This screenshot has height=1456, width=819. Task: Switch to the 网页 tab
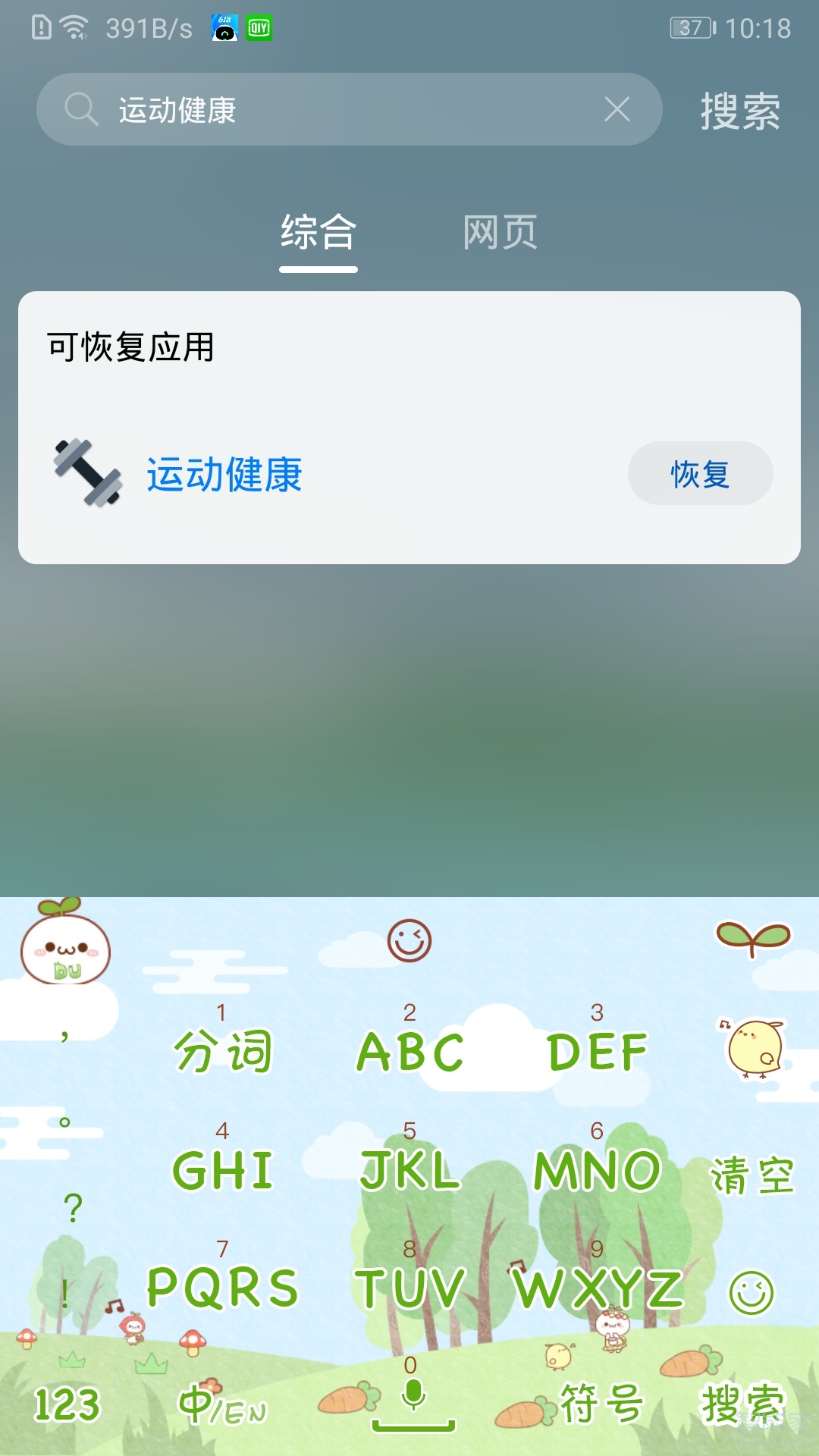click(500, 233)
